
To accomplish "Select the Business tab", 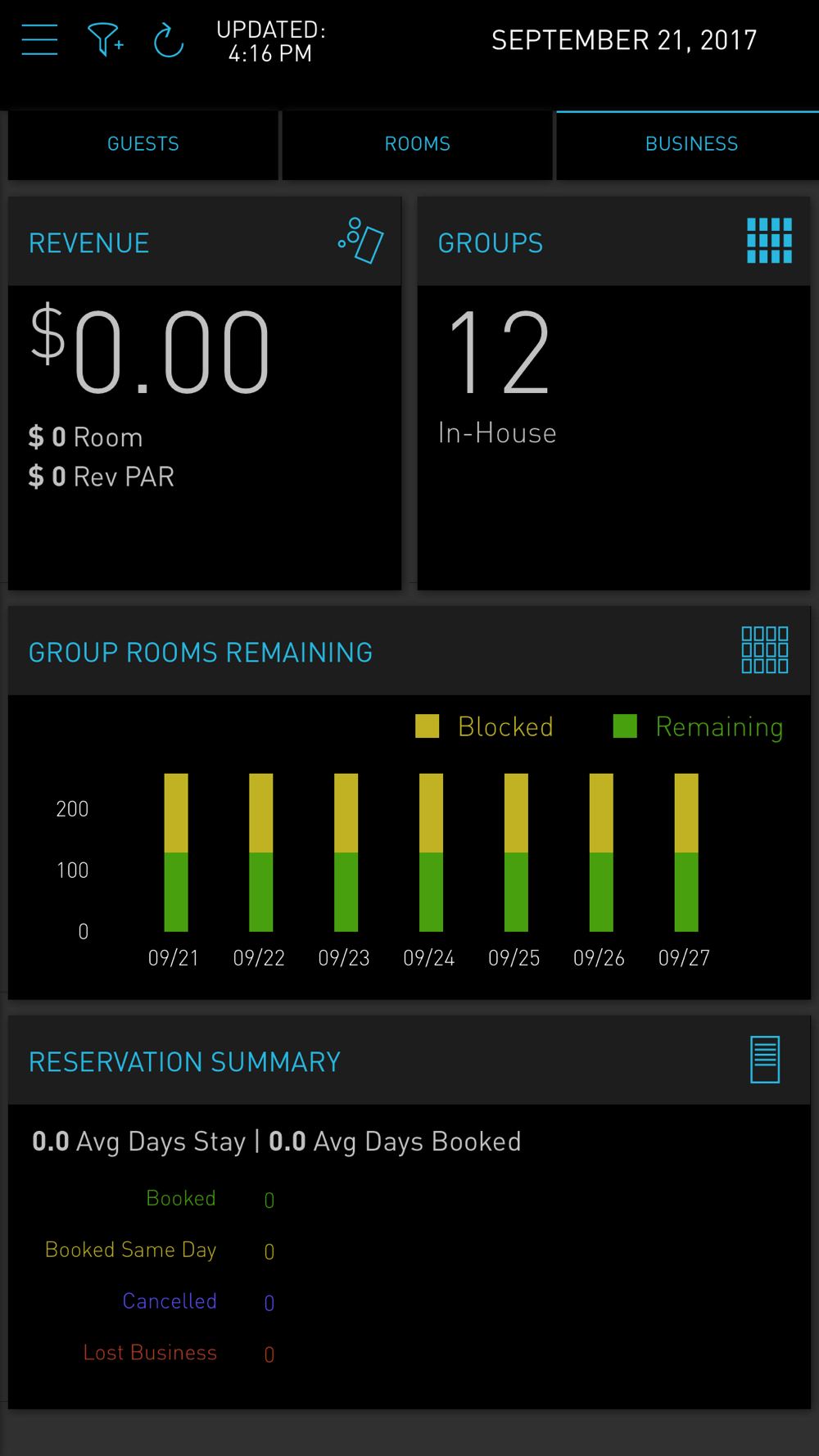I will point(691,144).
